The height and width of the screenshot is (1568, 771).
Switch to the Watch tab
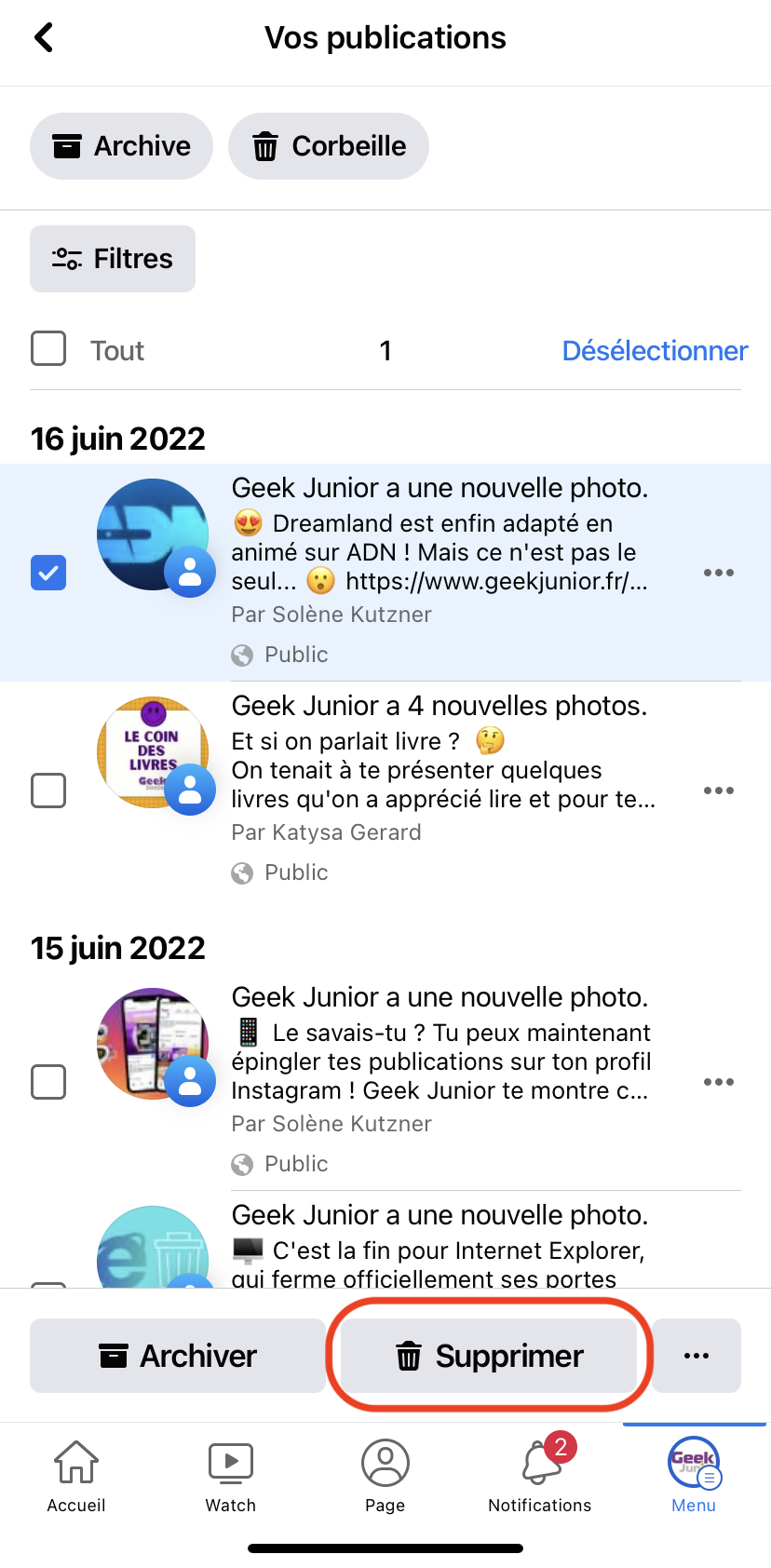tap(230, 1476)
